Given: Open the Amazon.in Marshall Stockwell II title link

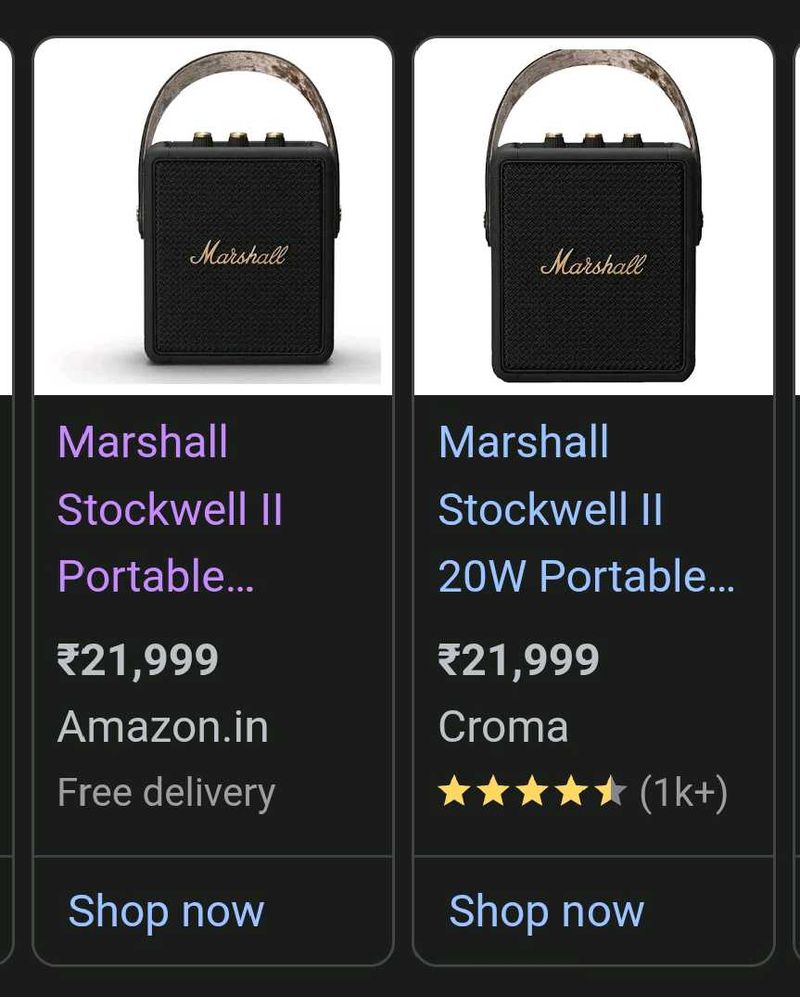Looking at the screenshot, I should [x=170, y=510].
